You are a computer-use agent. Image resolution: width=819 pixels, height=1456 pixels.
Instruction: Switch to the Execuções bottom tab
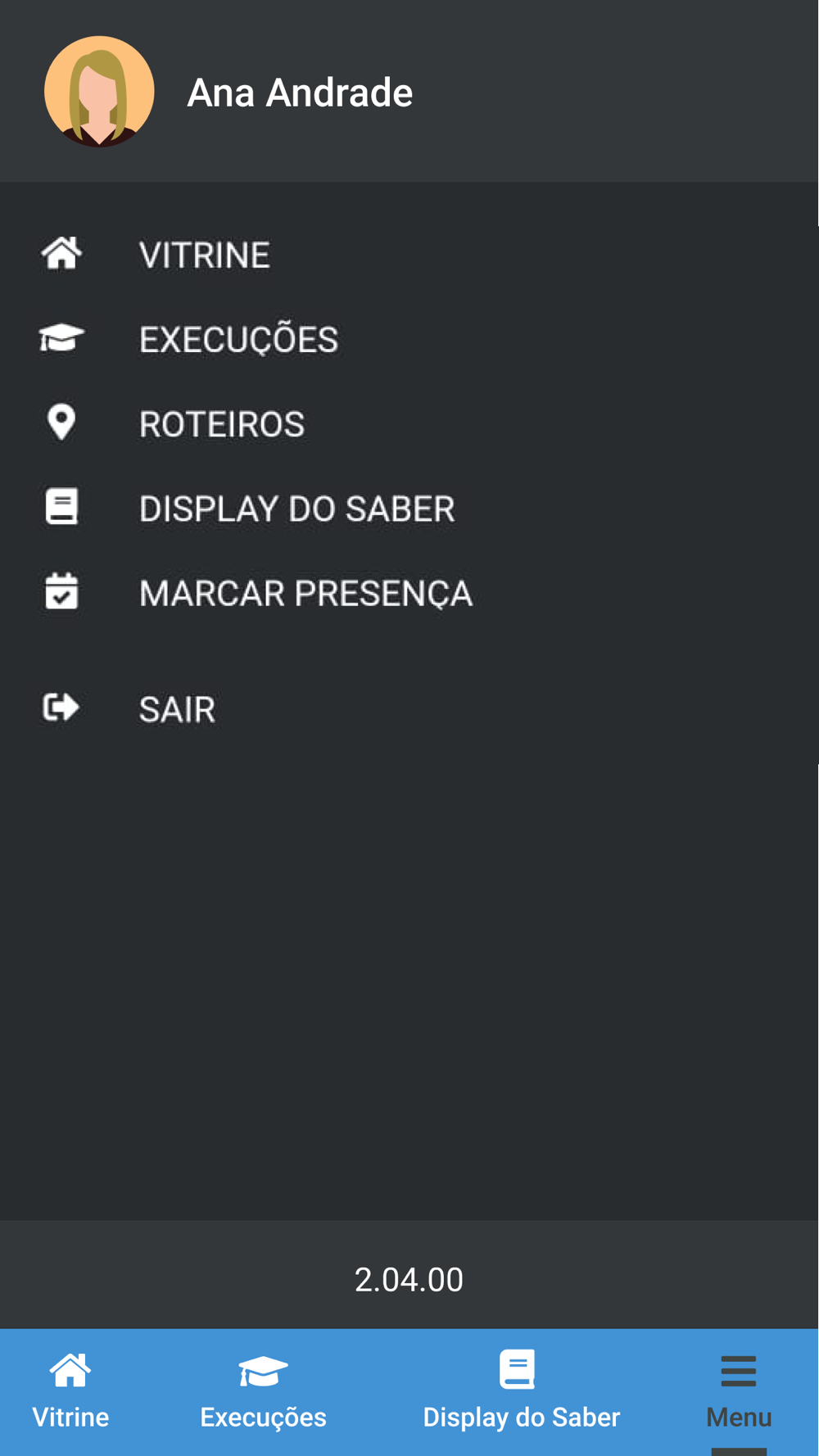[x=263, y=1391]
